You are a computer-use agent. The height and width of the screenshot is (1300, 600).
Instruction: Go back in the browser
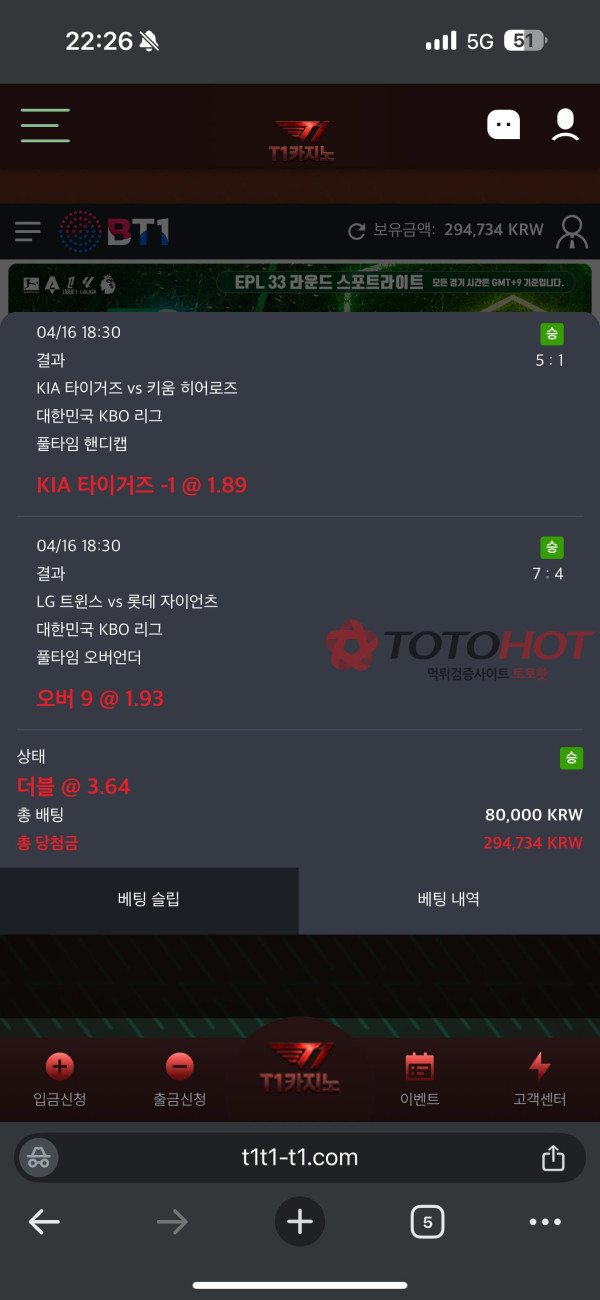[x=43, y=1221]
